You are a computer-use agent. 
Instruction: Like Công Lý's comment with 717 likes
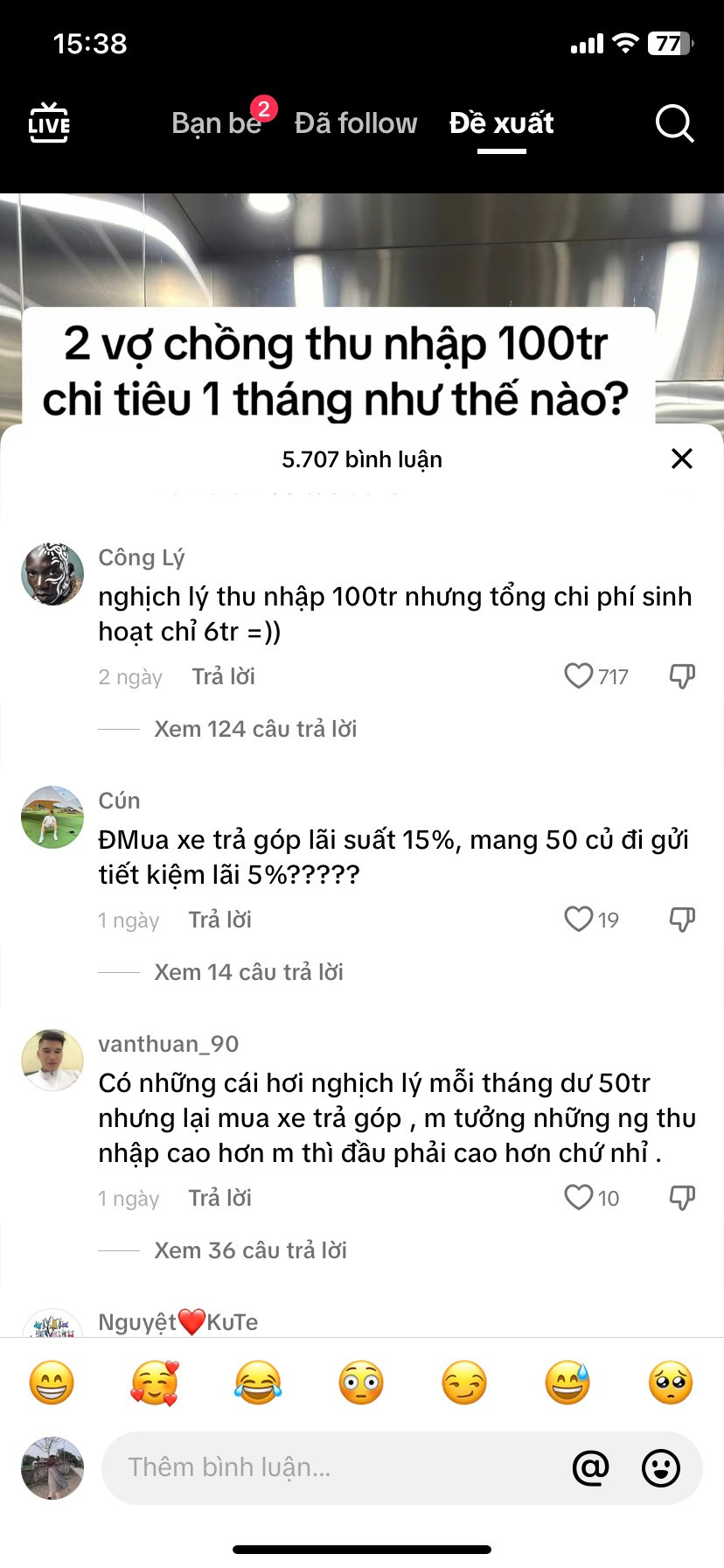(579, 675)
